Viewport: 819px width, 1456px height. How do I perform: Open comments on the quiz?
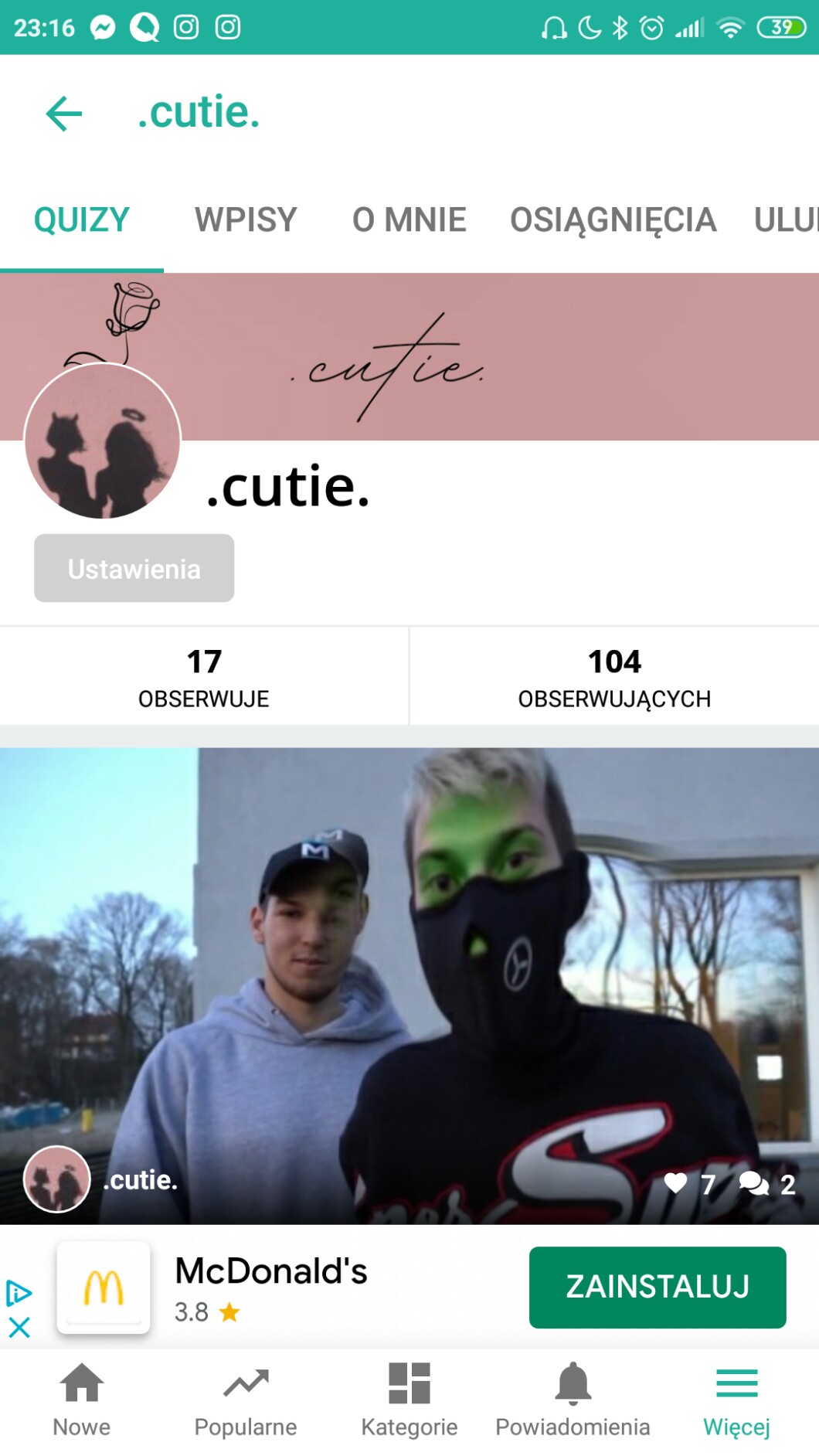coord(754,1183)
